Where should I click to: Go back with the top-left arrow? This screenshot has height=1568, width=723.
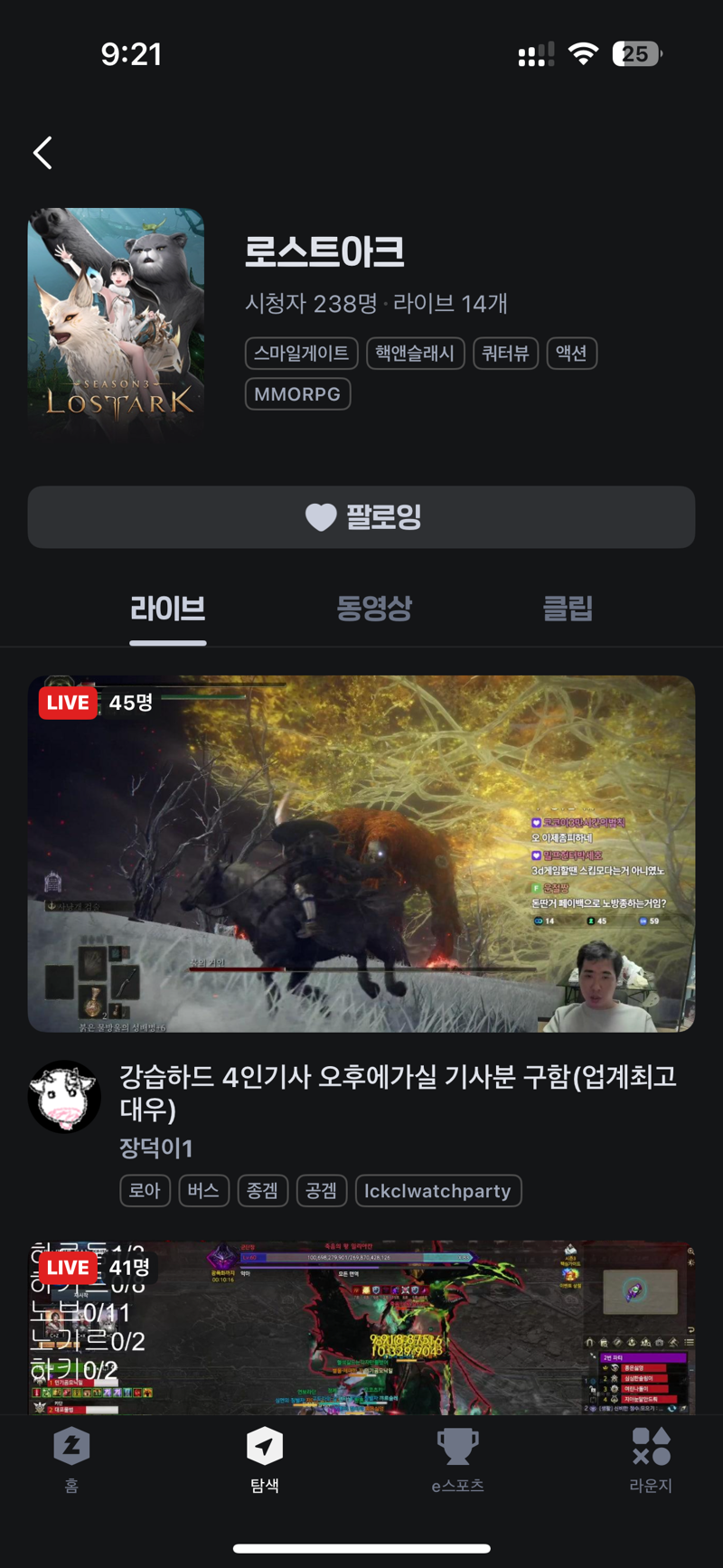point(42,153)
